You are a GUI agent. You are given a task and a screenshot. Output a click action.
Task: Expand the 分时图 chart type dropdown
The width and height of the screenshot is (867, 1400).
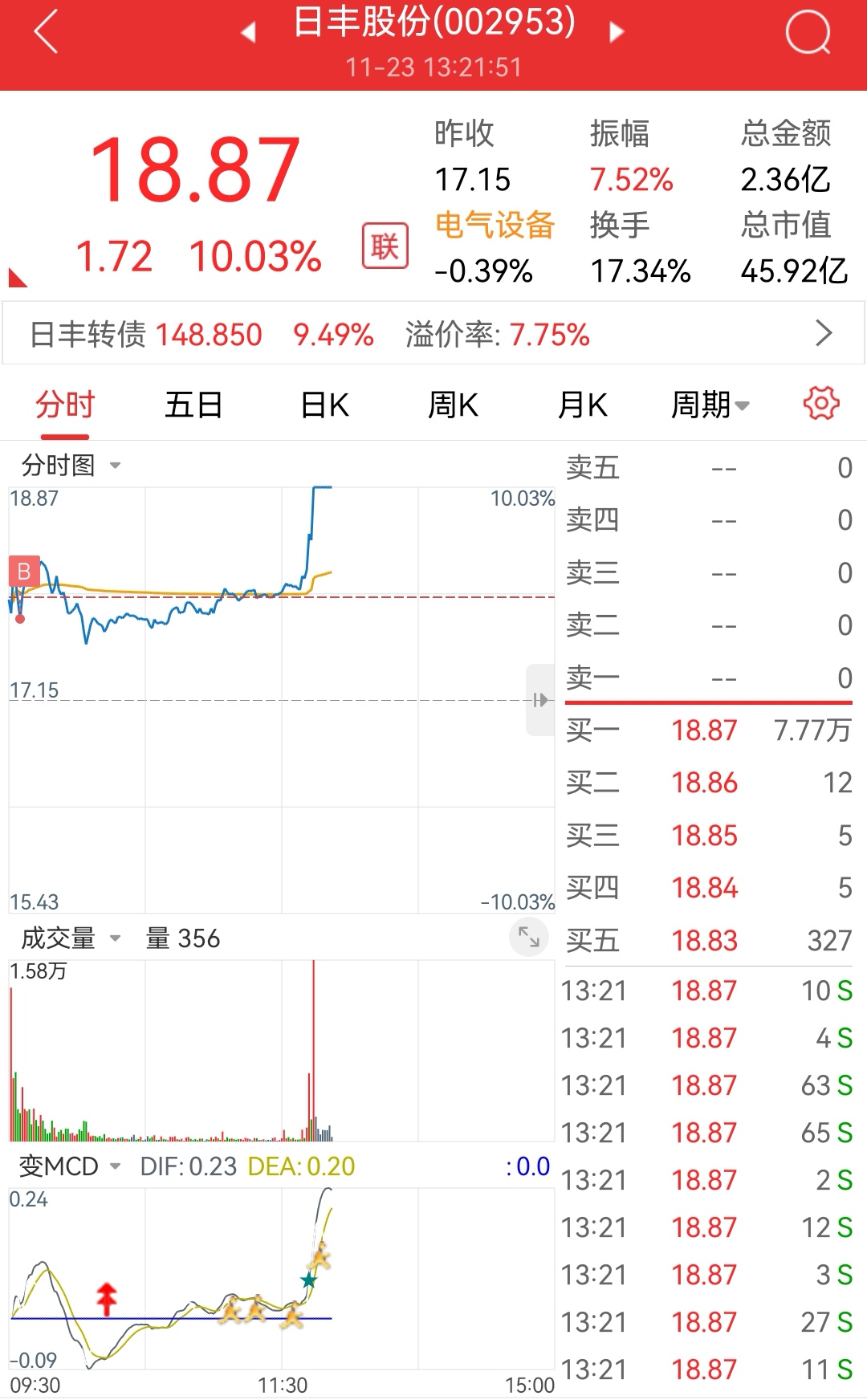point(71,466)
